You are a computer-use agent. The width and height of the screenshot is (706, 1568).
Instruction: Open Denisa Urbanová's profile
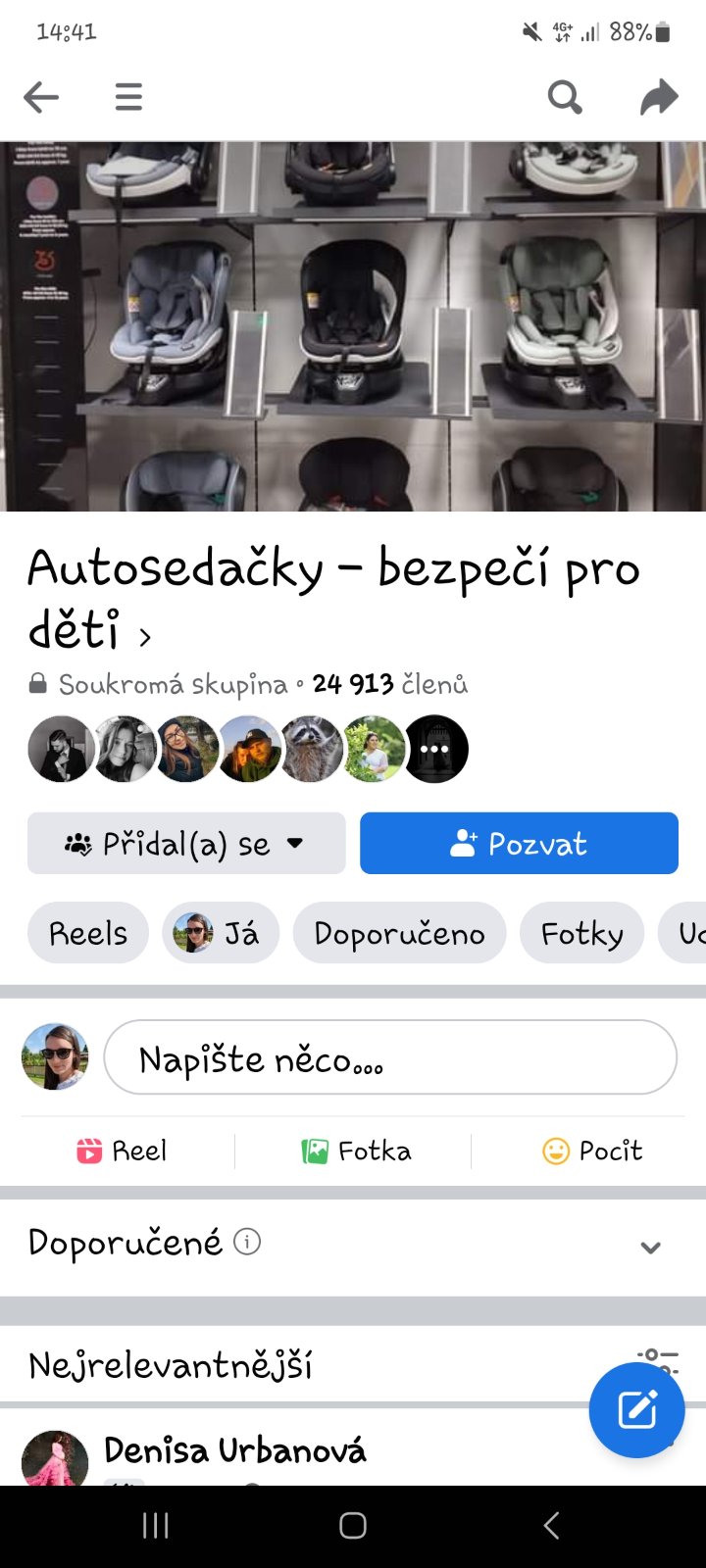coord(235,1449)
